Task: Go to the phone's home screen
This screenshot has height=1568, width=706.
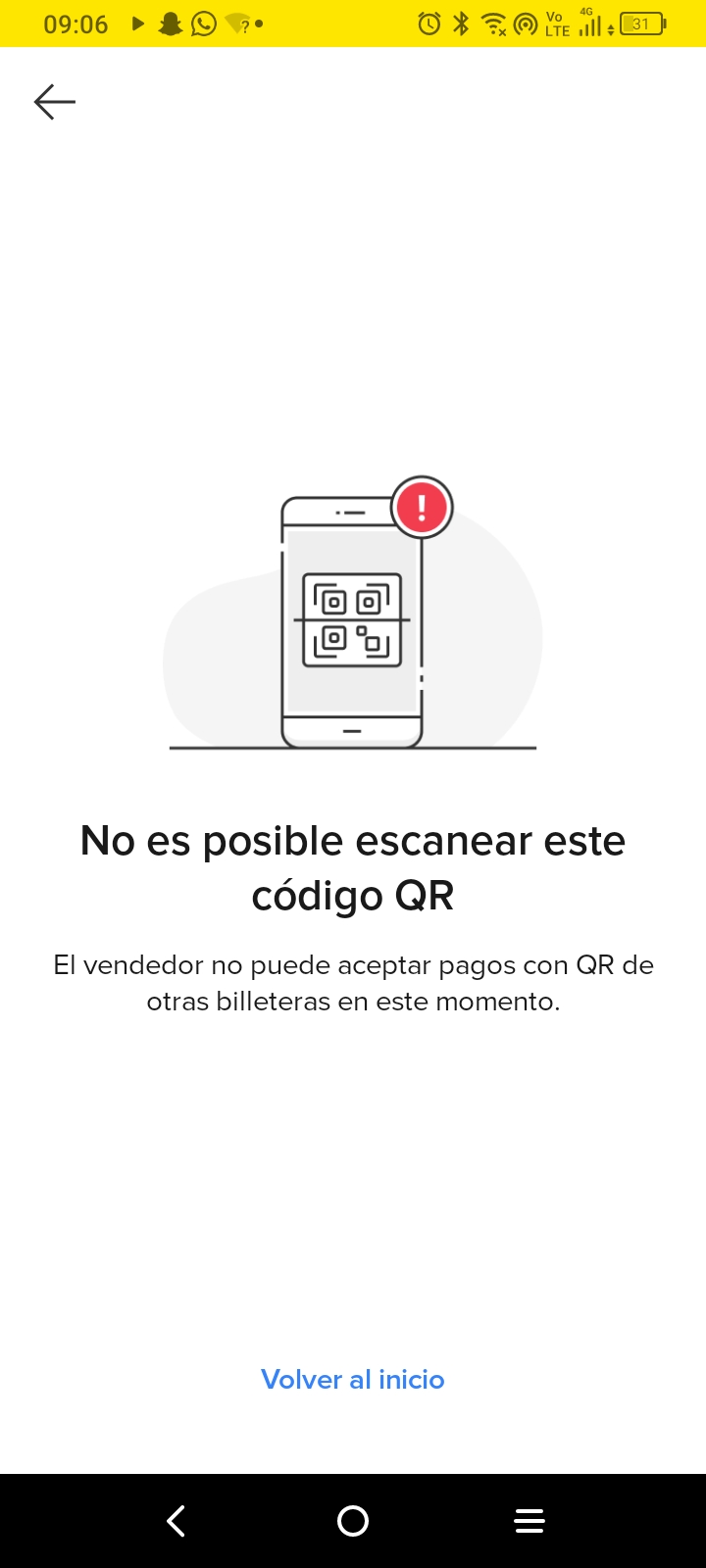Action: click(353, 1521)
